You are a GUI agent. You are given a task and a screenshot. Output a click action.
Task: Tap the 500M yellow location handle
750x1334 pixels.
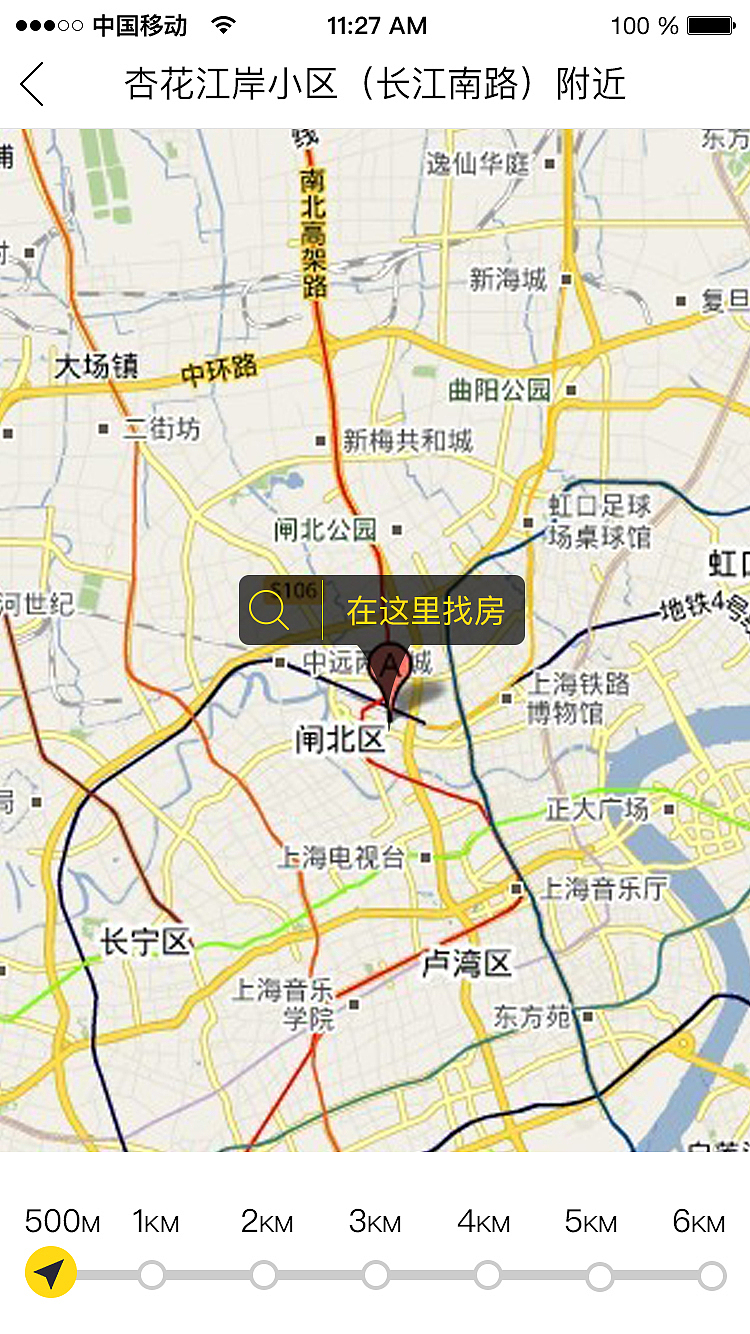pos(51,1273)
